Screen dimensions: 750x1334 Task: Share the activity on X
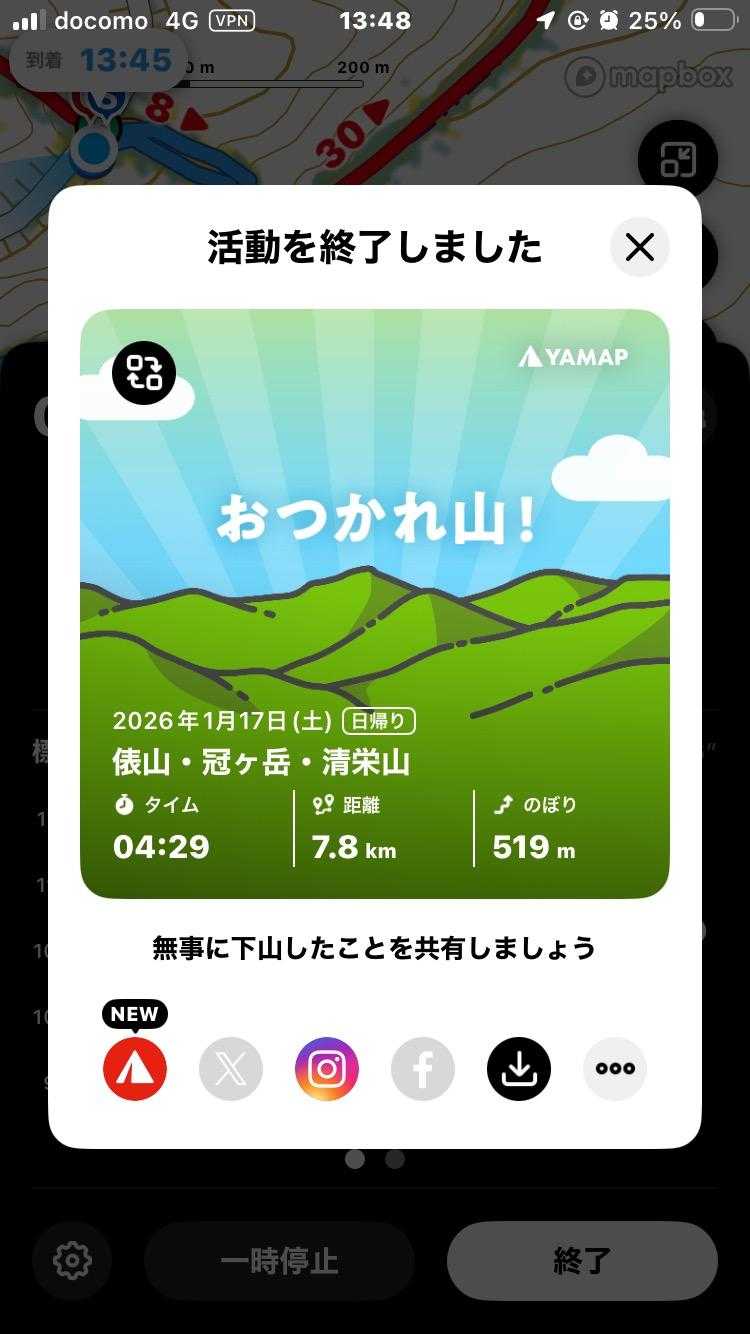(231, 1069)
